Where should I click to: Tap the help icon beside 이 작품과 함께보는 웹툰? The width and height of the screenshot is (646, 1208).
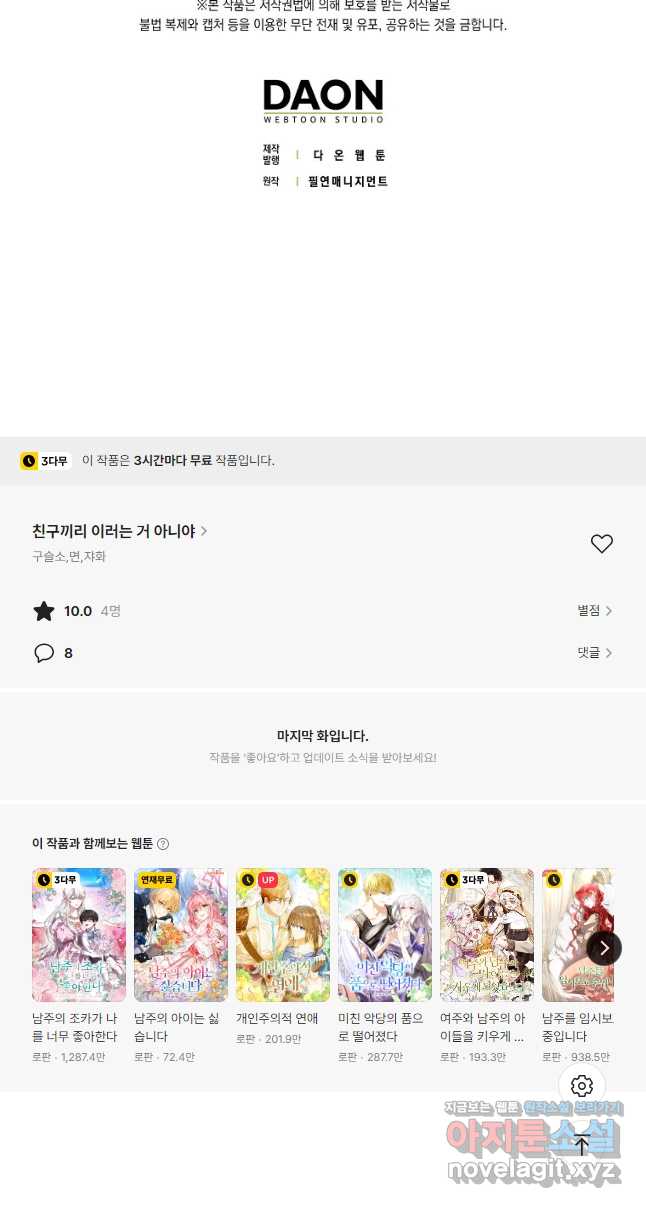pos(163,844)
